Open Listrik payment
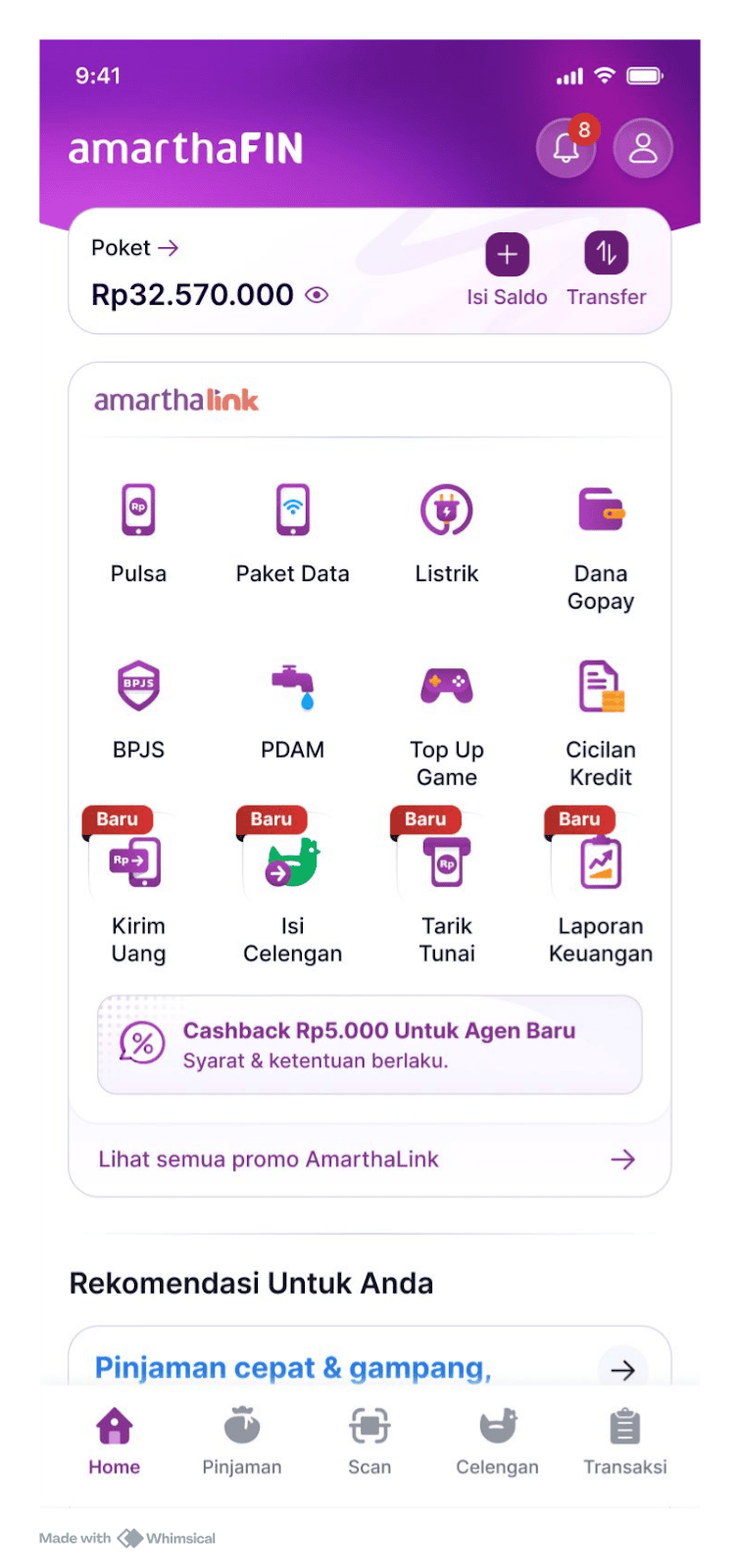 pos(447,530)
